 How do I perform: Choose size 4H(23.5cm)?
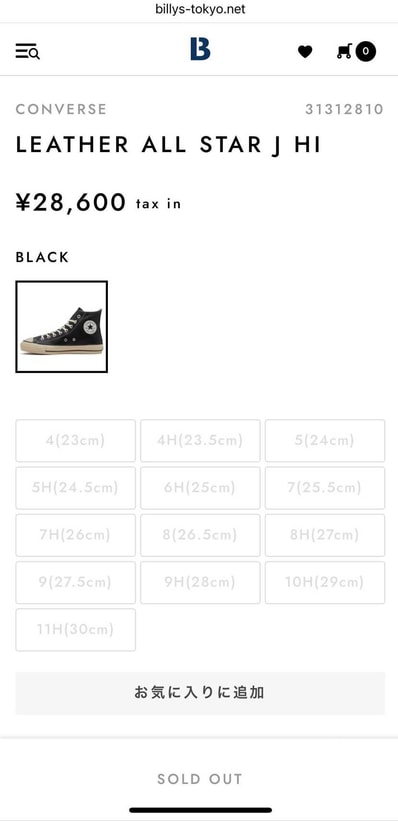click(x=200, y=440)
